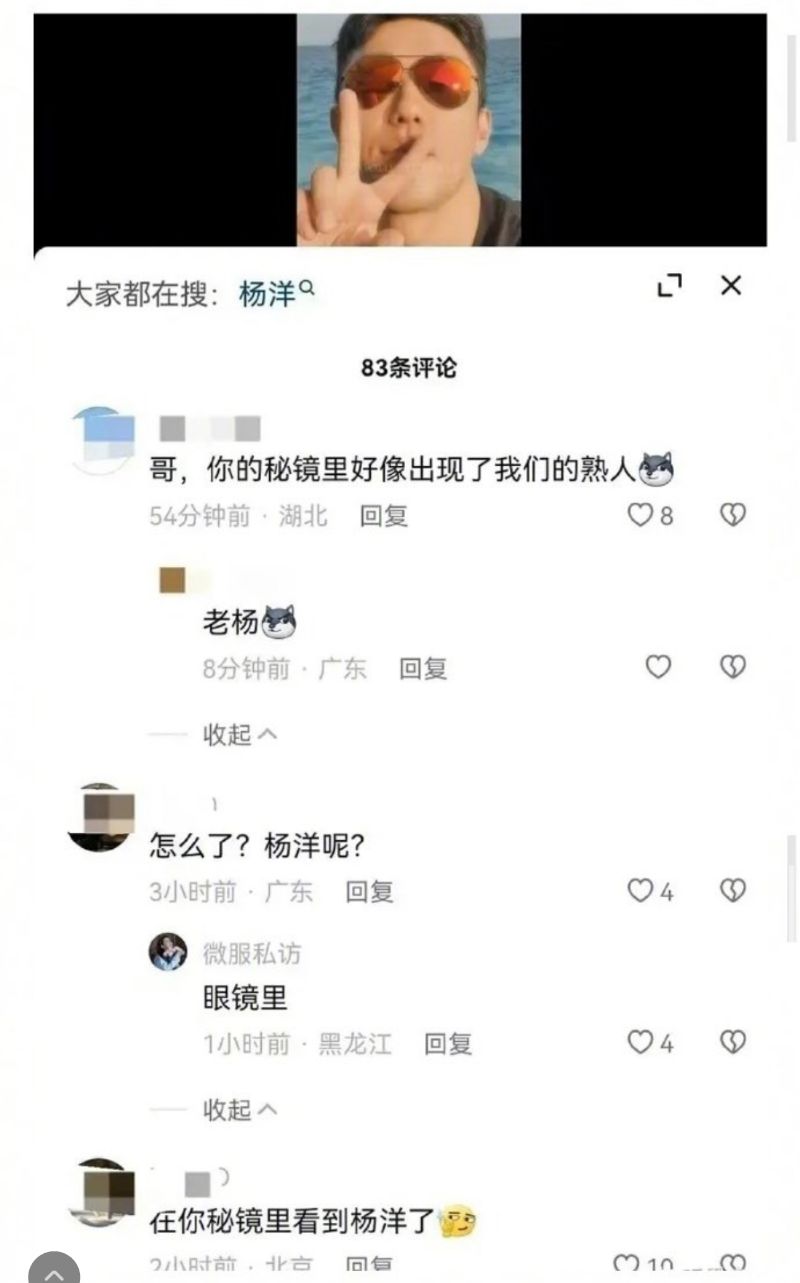The height and width of the screenshot is (1283, 800).
Task: Collapse replies under 怎么了？杨洋呢？
Action: pyautogui.click(x=240, y=1110)
